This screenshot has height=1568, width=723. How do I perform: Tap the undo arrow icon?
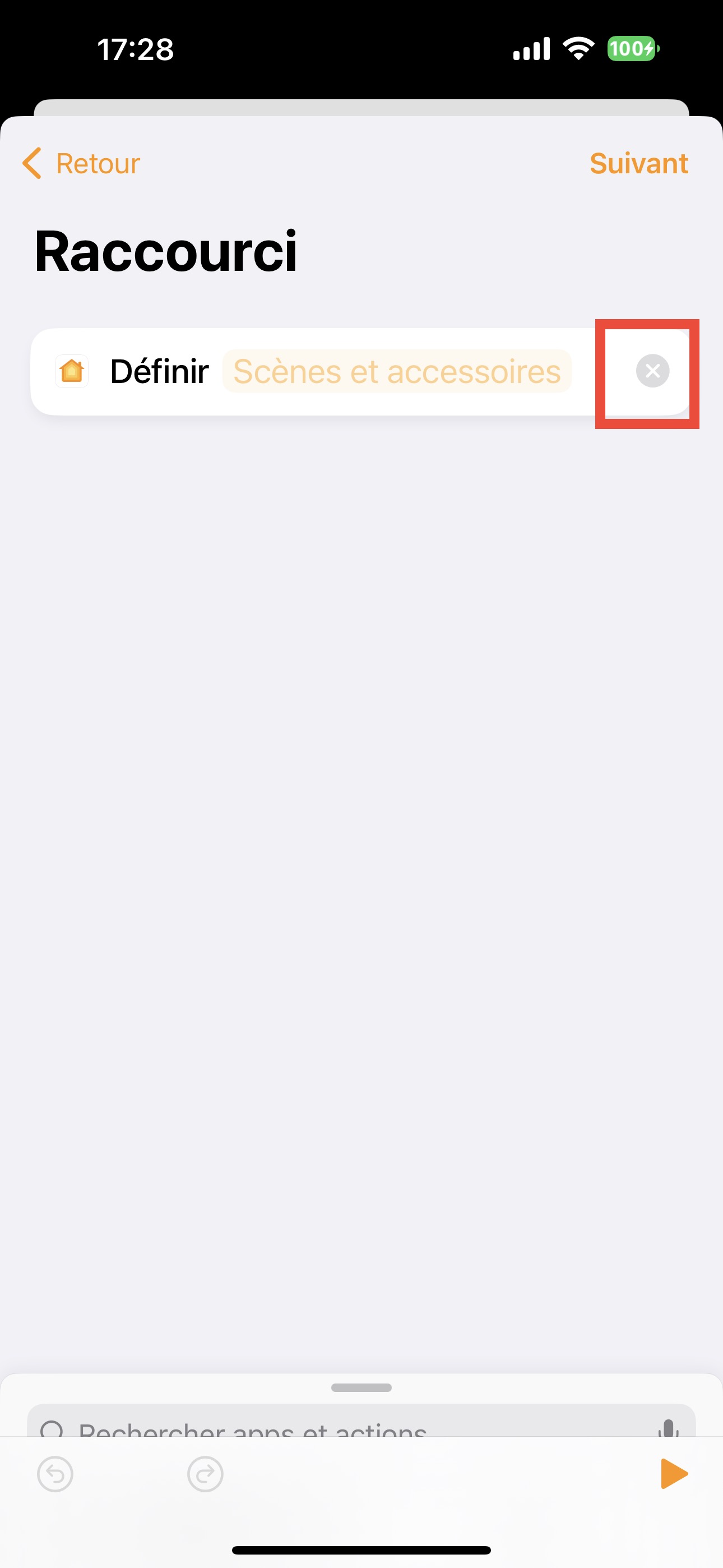point(55,1474)
